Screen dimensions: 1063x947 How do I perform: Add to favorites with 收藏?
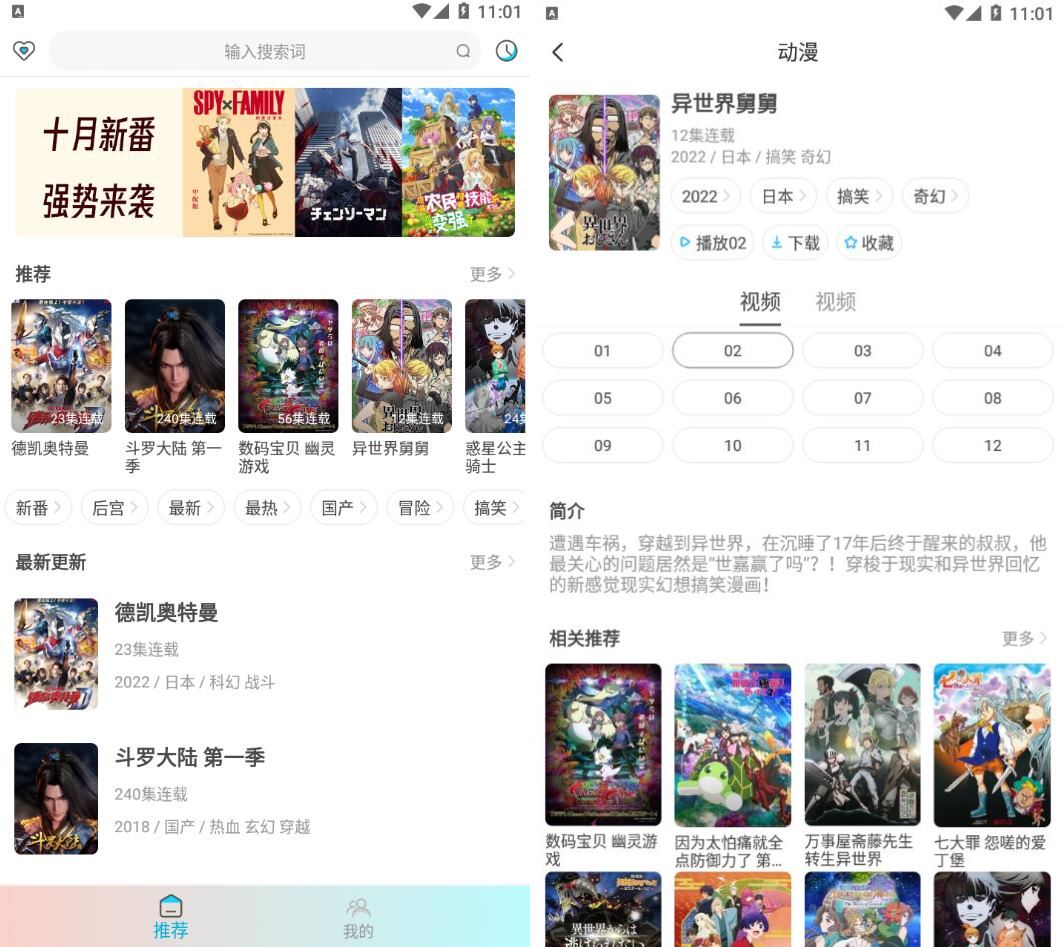coord(868,243)
